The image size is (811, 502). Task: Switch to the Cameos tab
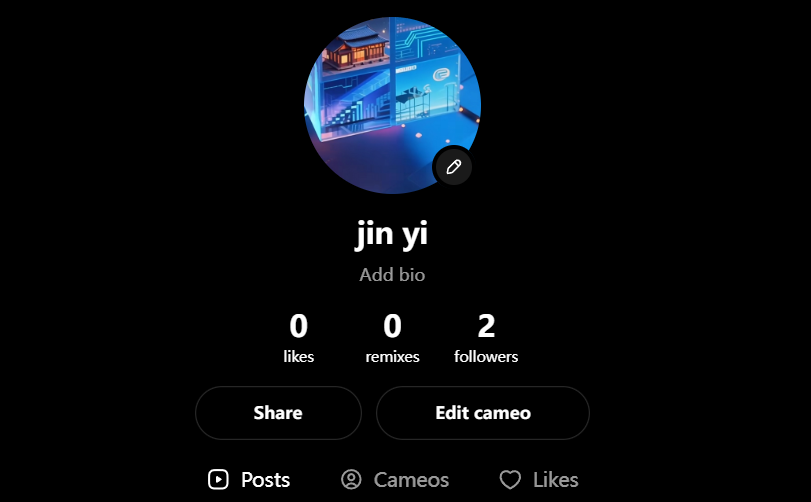pyautogui.click(x=395, y=480)
